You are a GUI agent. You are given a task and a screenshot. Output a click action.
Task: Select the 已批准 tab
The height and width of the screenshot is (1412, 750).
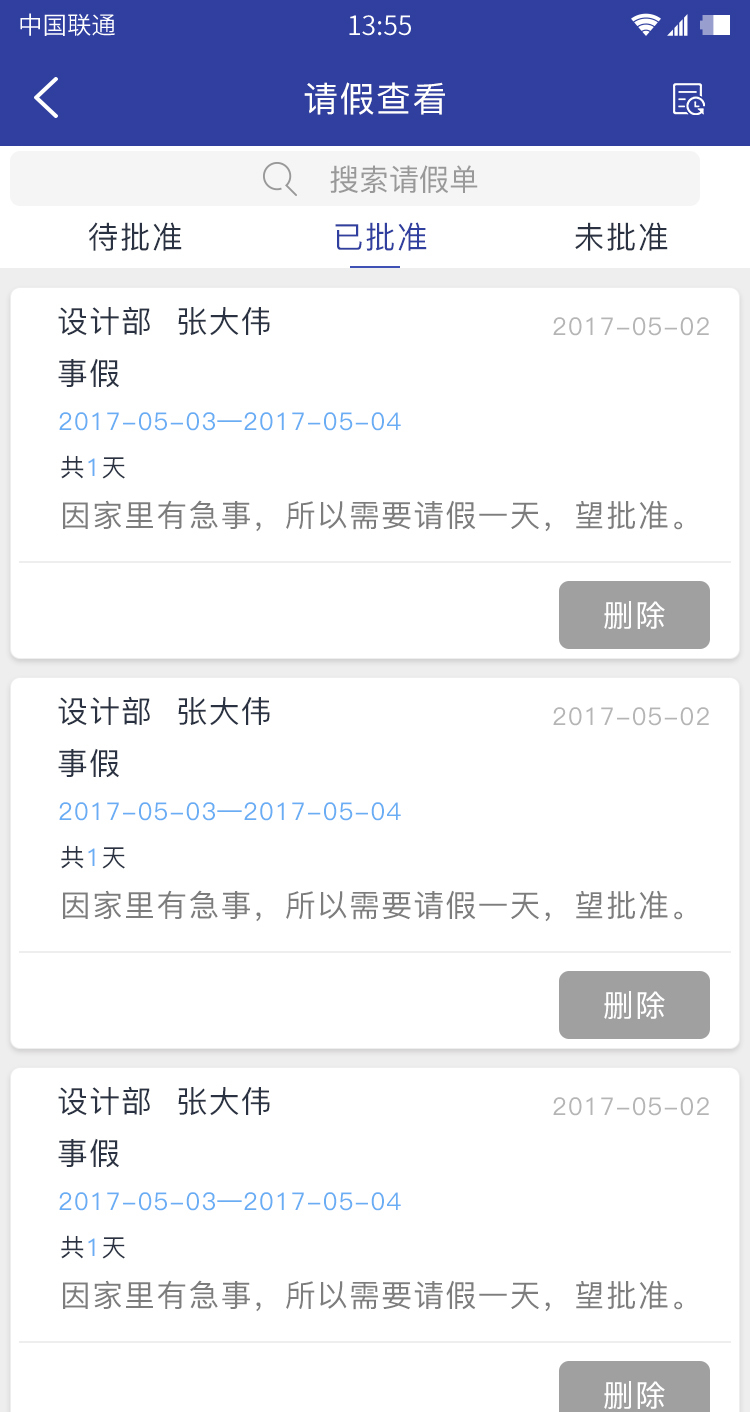381,238
